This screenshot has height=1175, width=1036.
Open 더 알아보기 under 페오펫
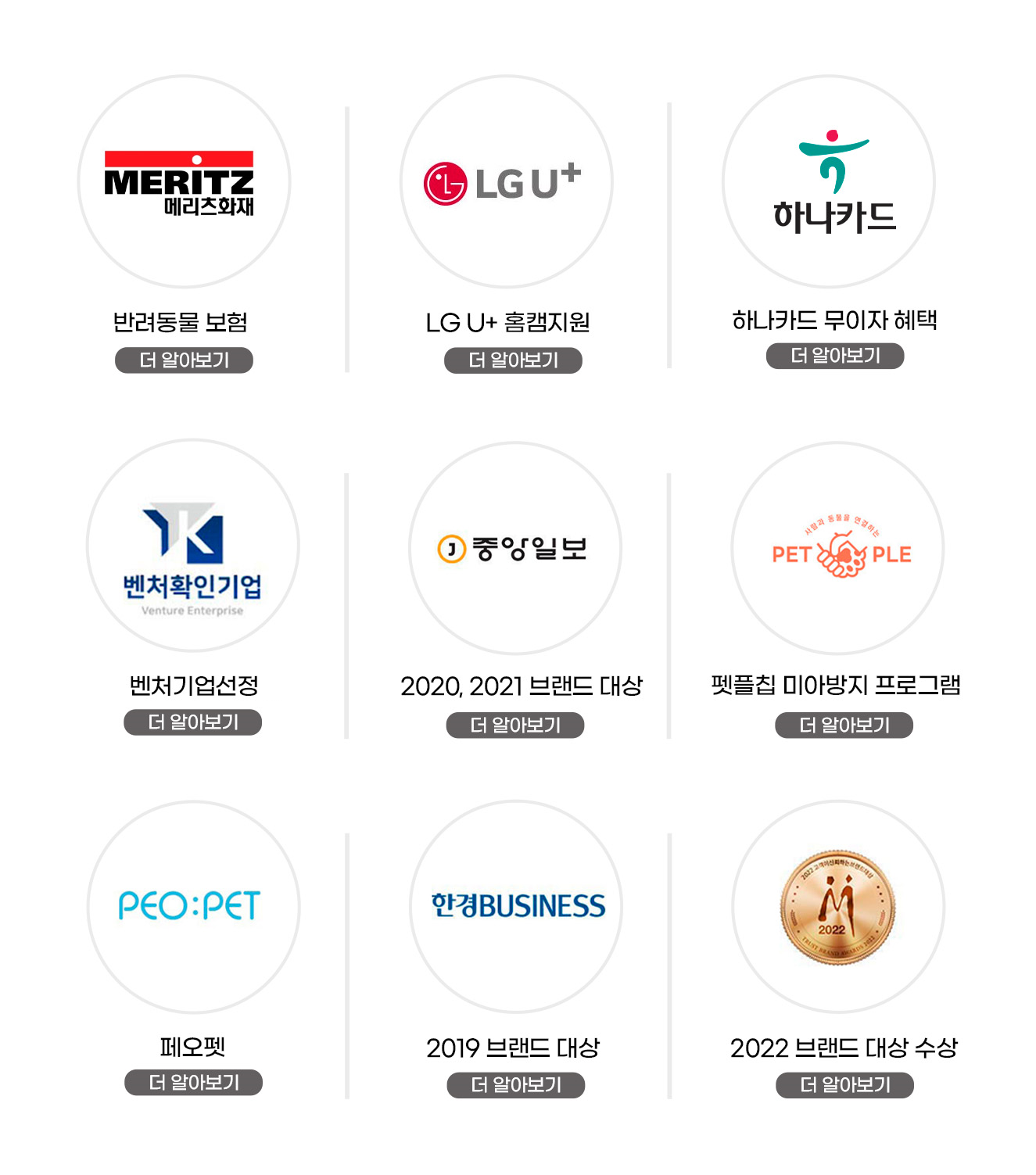(193, 1083)
